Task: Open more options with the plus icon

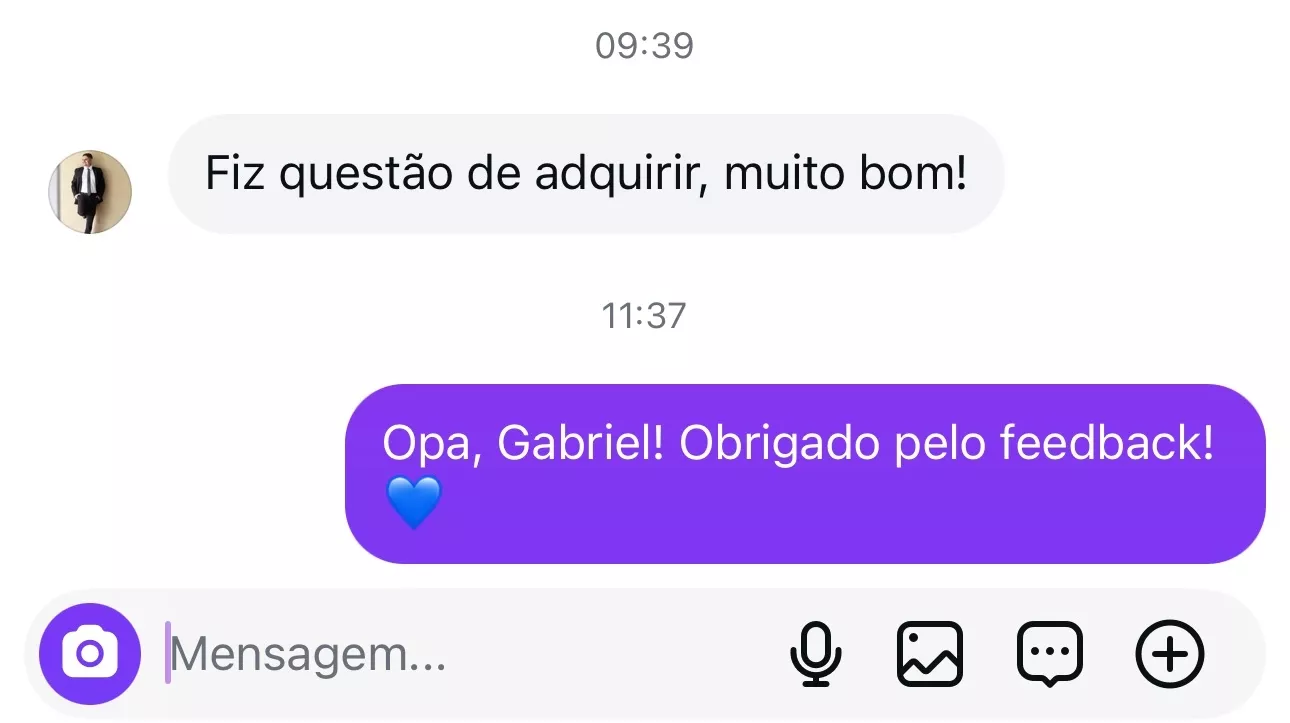Action: pos(1170,654)
